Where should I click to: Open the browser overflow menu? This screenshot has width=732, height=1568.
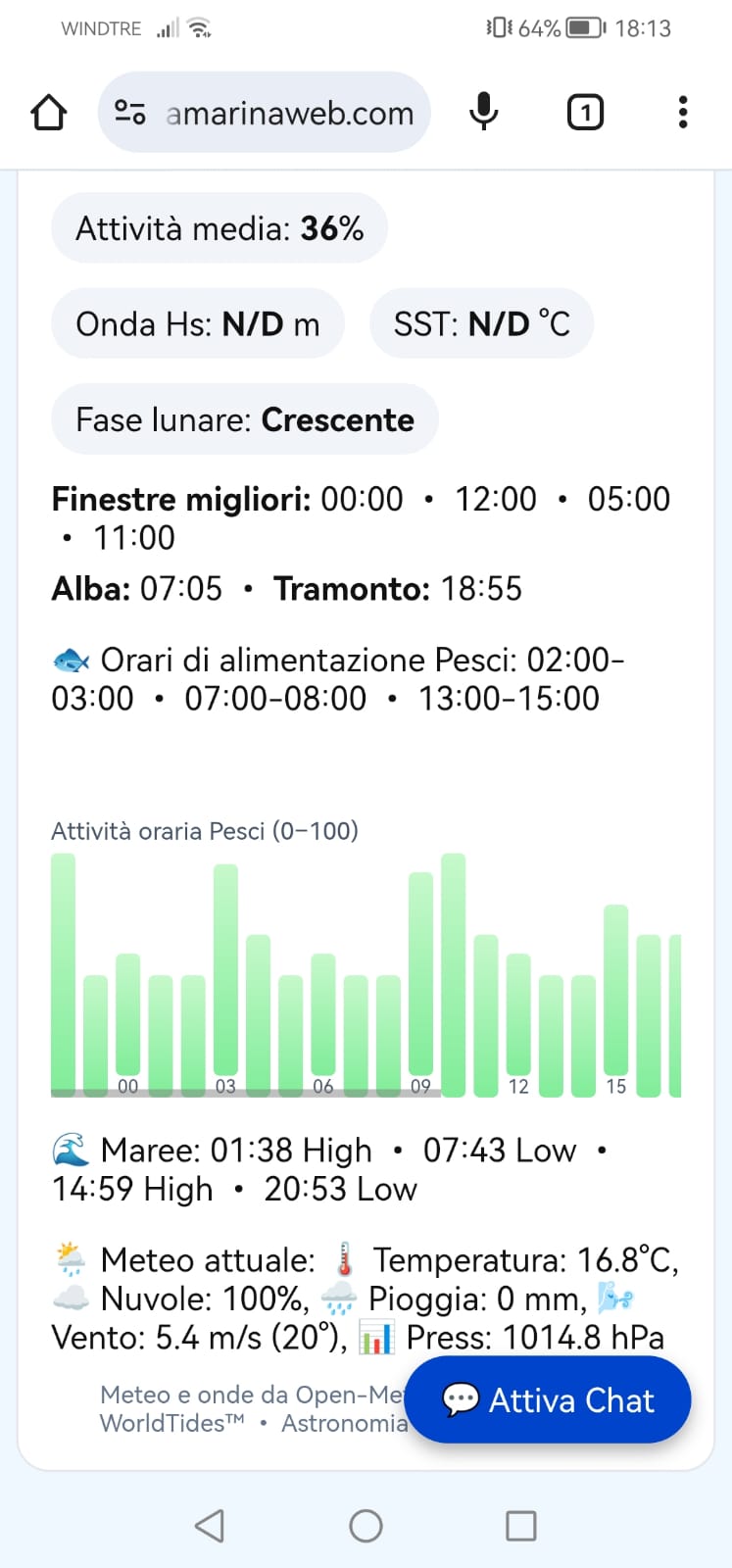coord(683,113)
